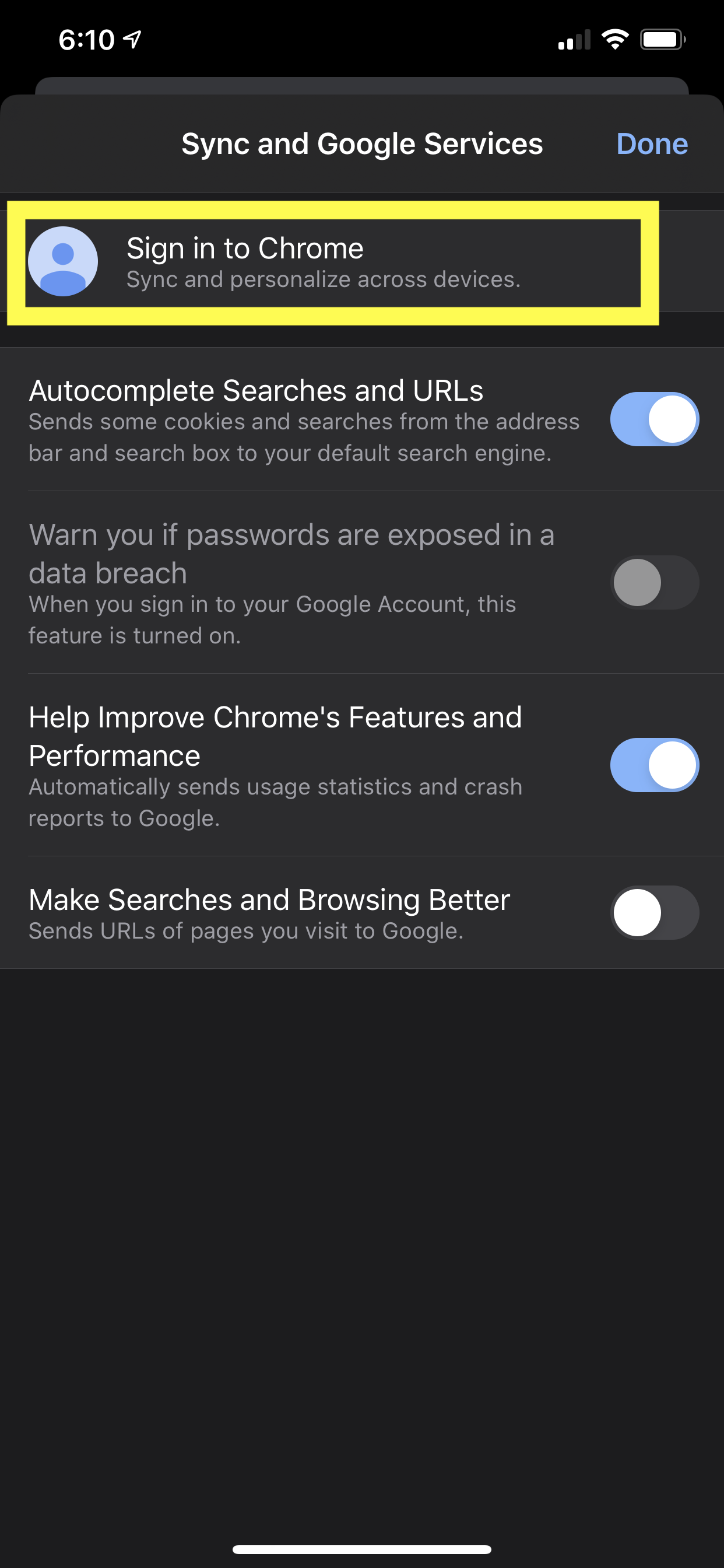Screen dimensions: 724x1568
Task: Click 'Sends URLs of pages you visit' description
Action: tap(246, 930)
